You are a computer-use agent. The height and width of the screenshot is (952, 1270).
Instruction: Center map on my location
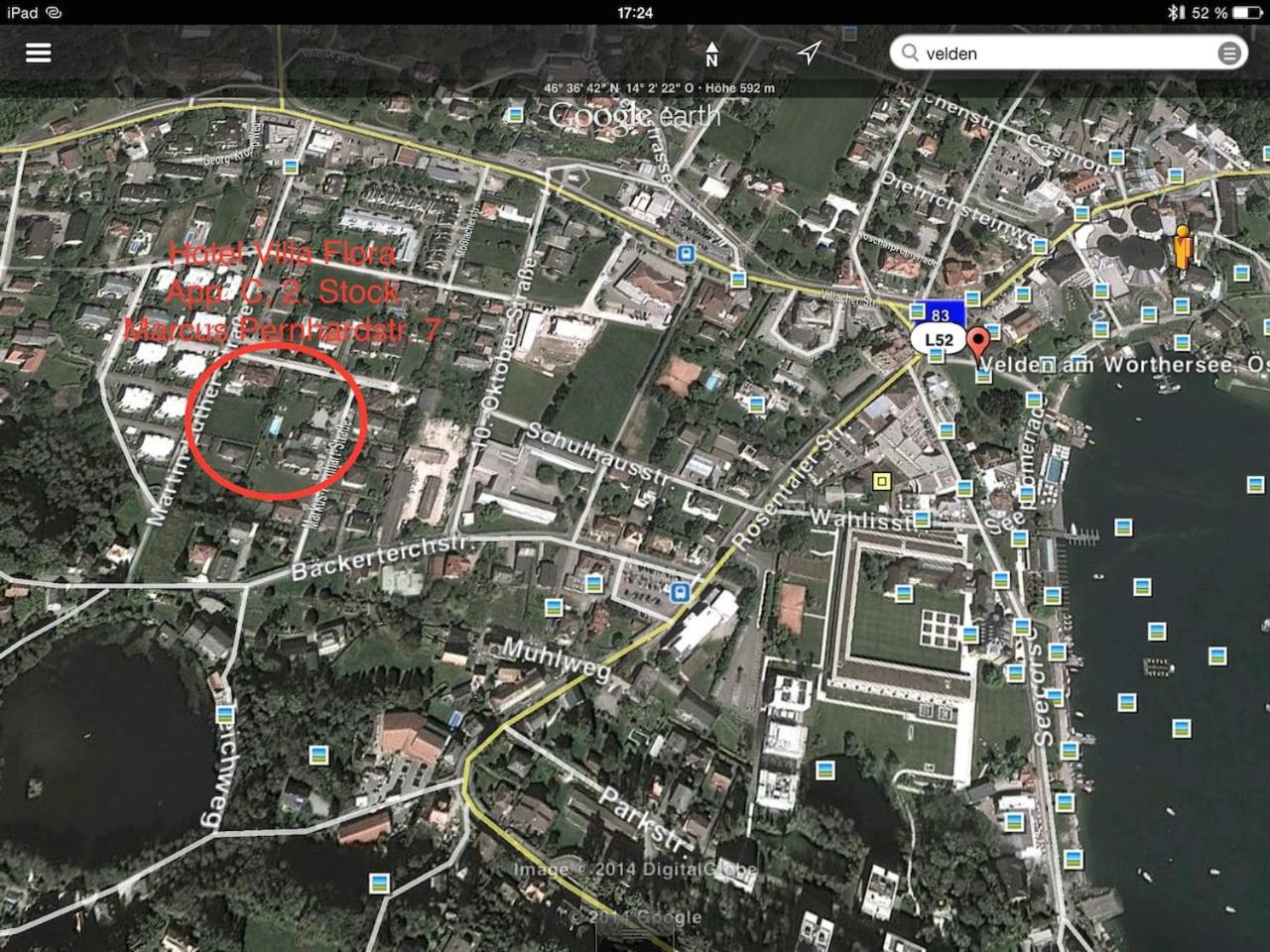coord(810,53)
